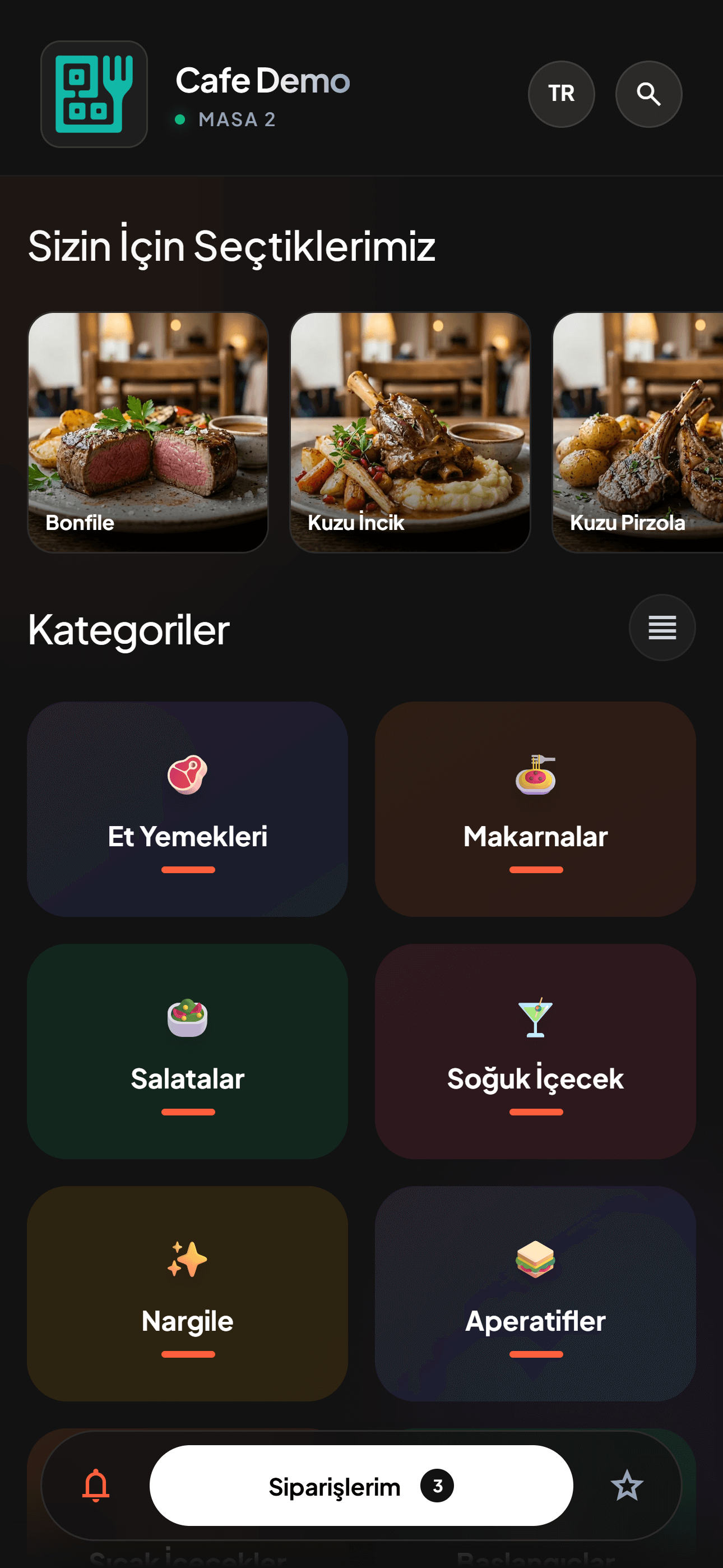Click the MASA 2 table label
This screenshot has height=1568, width=723.
(x=236, y=119)
